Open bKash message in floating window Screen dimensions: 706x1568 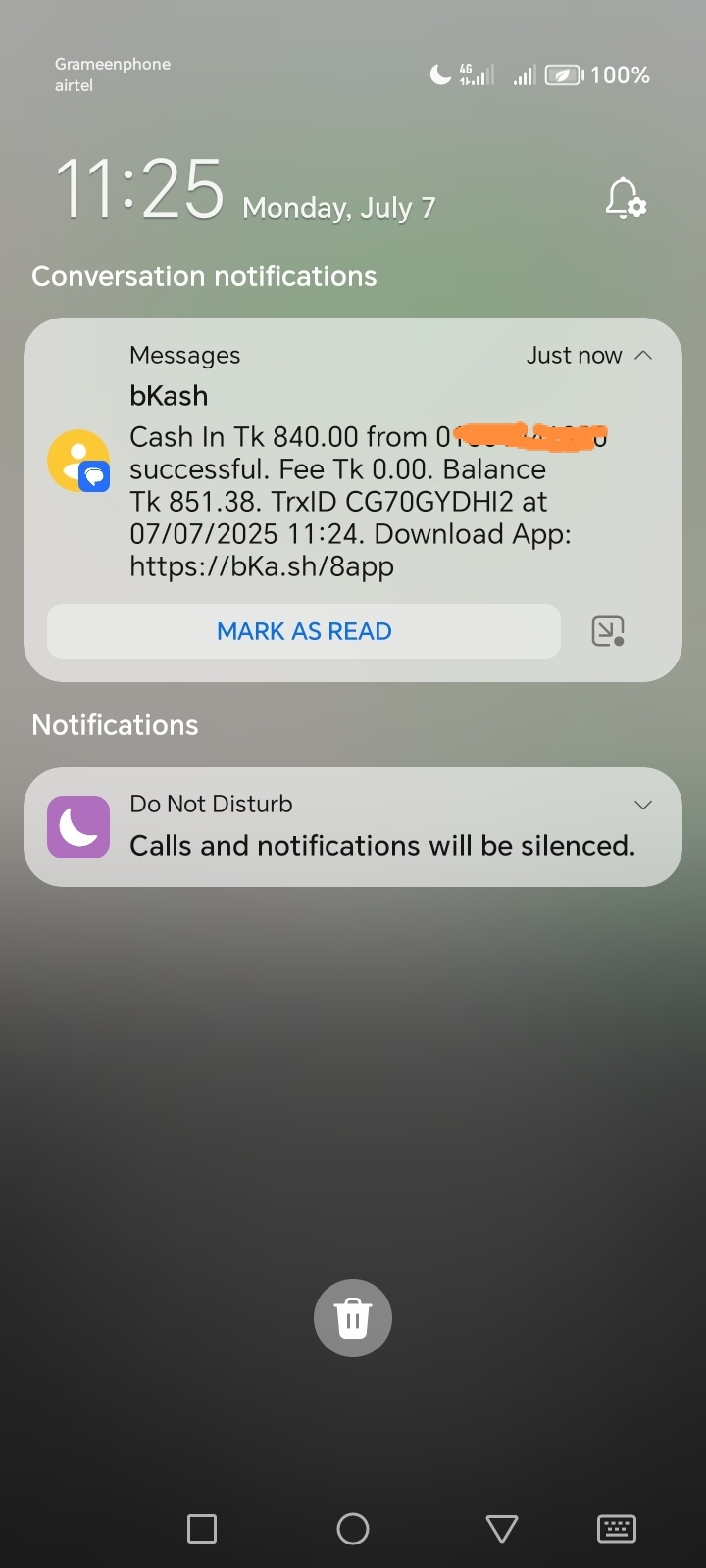click(608, 631)
